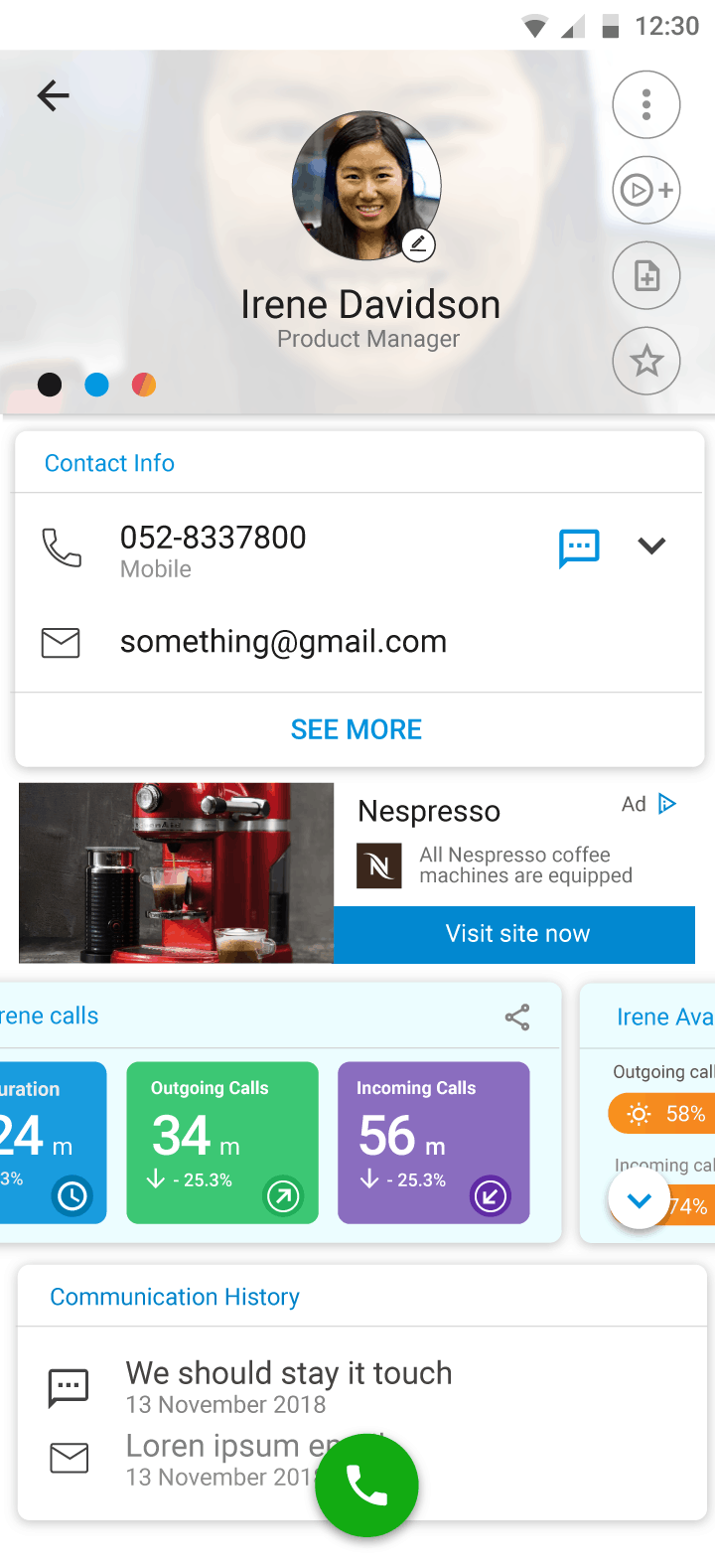
Task: Tap the add note document icon
Action: coord(646,275)
